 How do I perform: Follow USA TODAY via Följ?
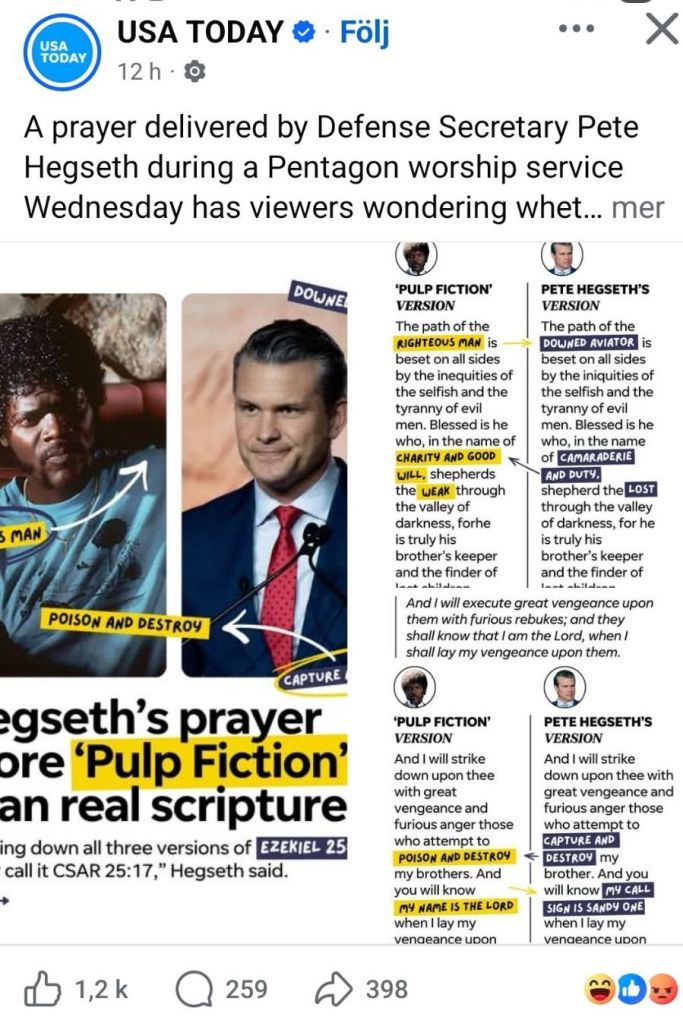point(365,32)
